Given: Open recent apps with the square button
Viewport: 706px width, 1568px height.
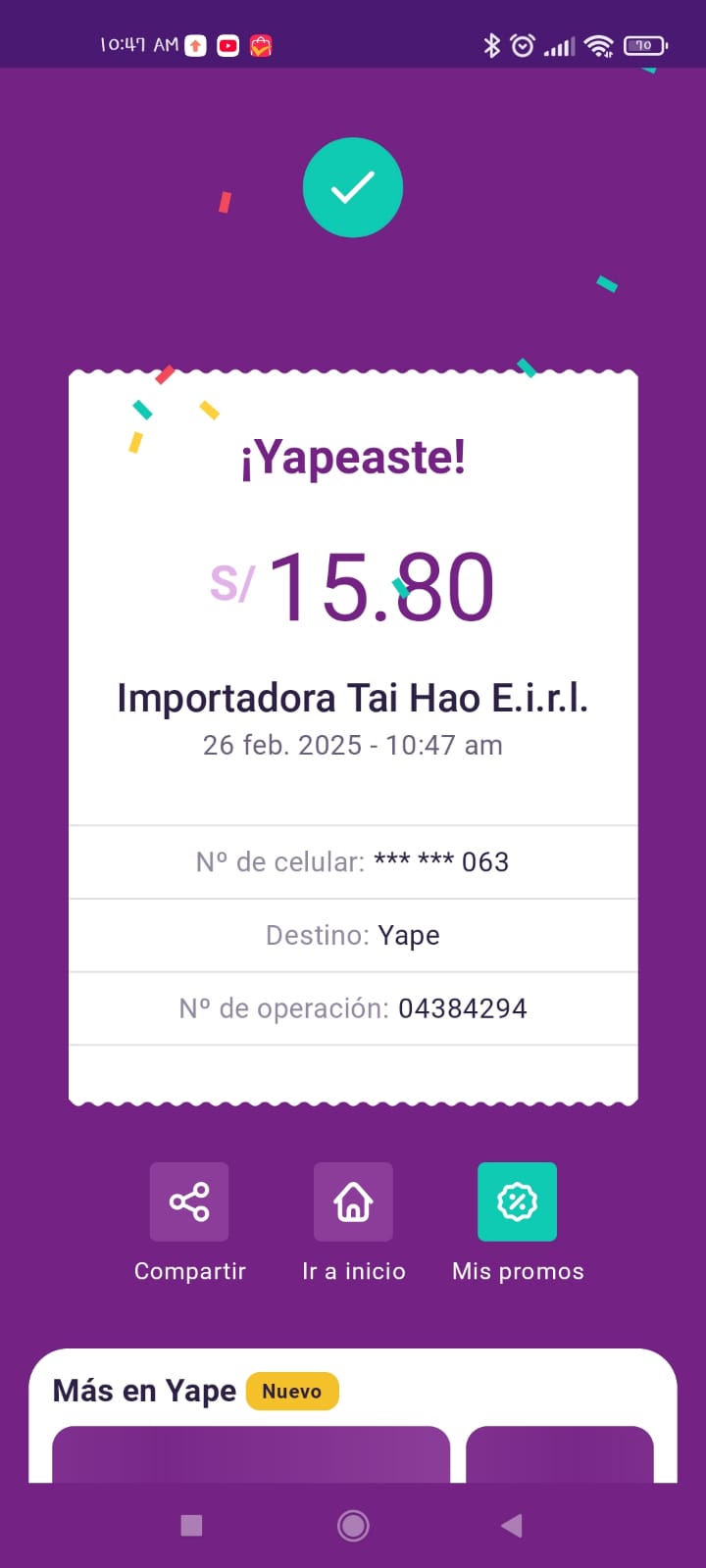Looking at the screenshot, I should pyautogui.click(x=192, y=1525).
